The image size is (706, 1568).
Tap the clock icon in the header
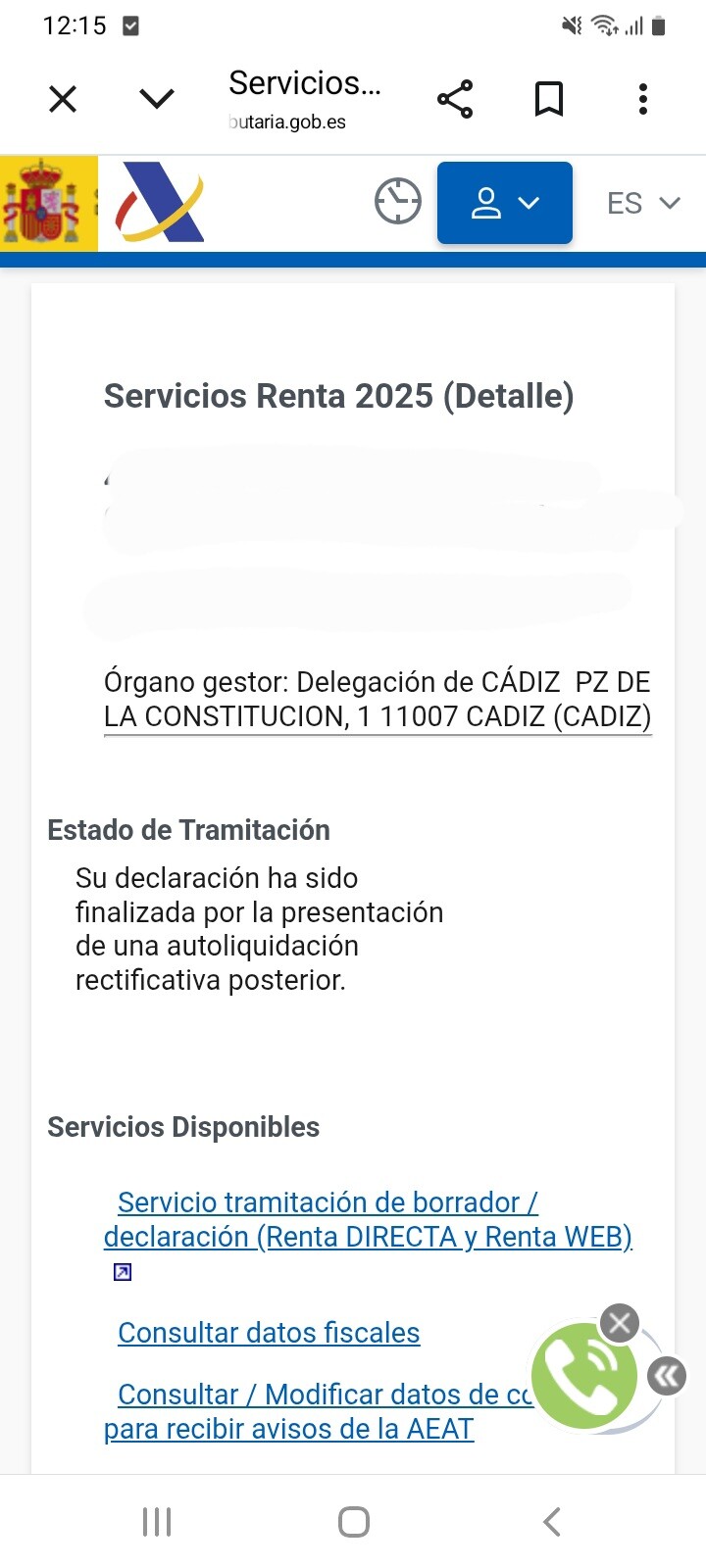(x=398, y=202)
